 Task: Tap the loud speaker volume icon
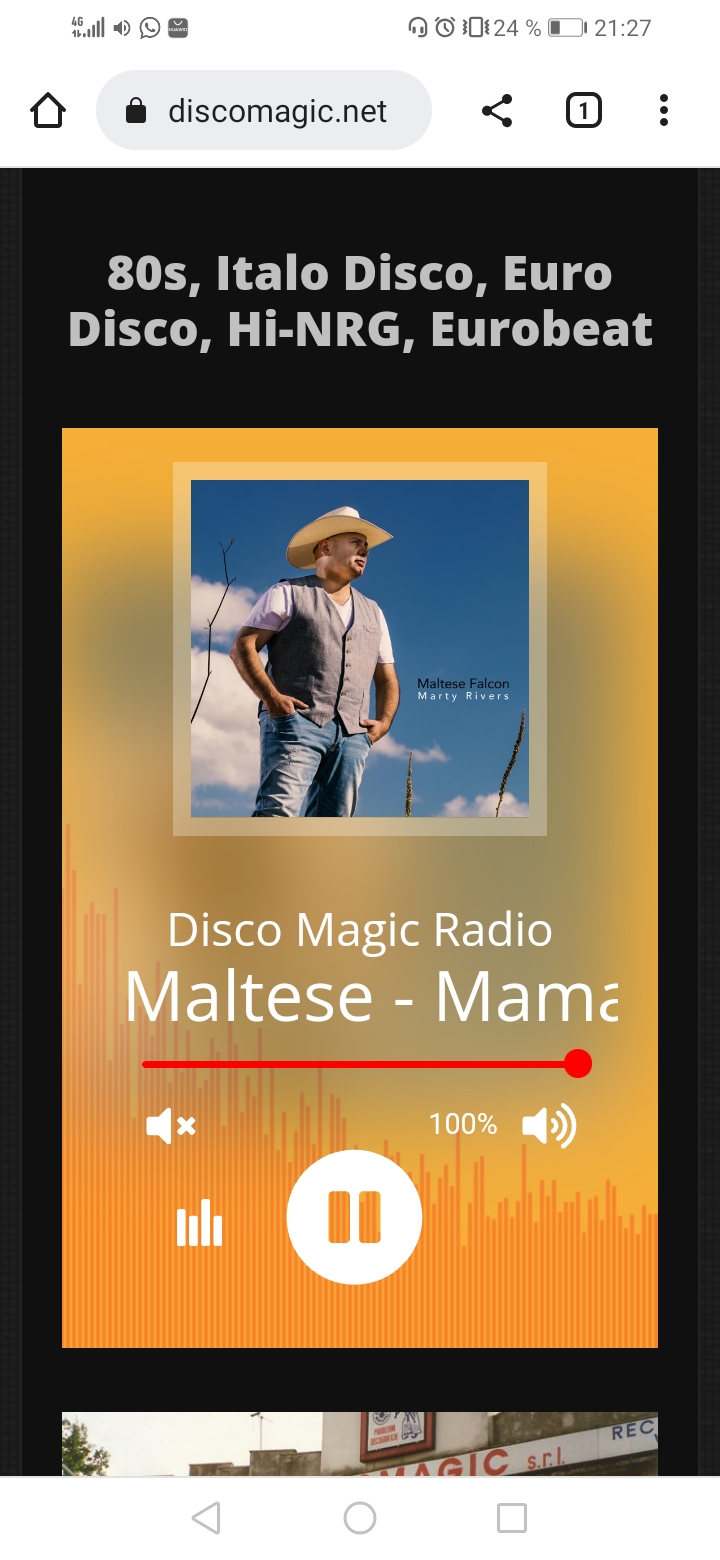(549, 1126)
